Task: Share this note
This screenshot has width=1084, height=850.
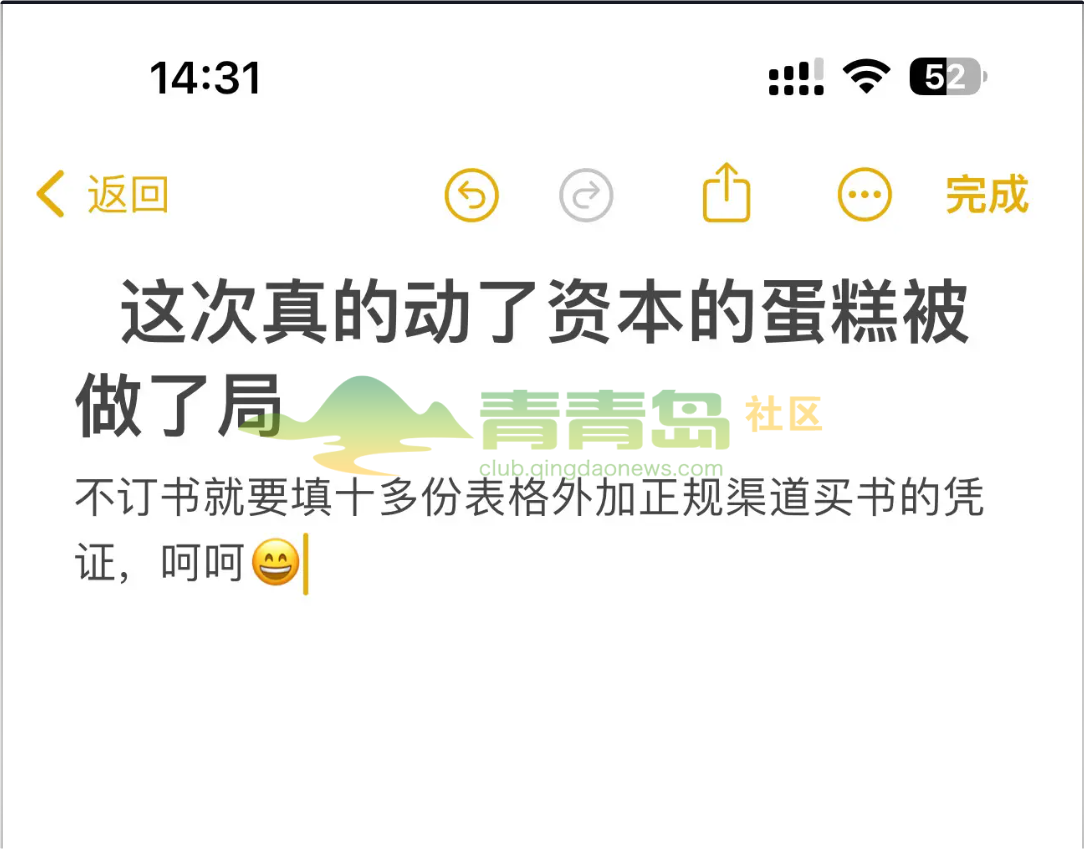Action: coord(726,192)
